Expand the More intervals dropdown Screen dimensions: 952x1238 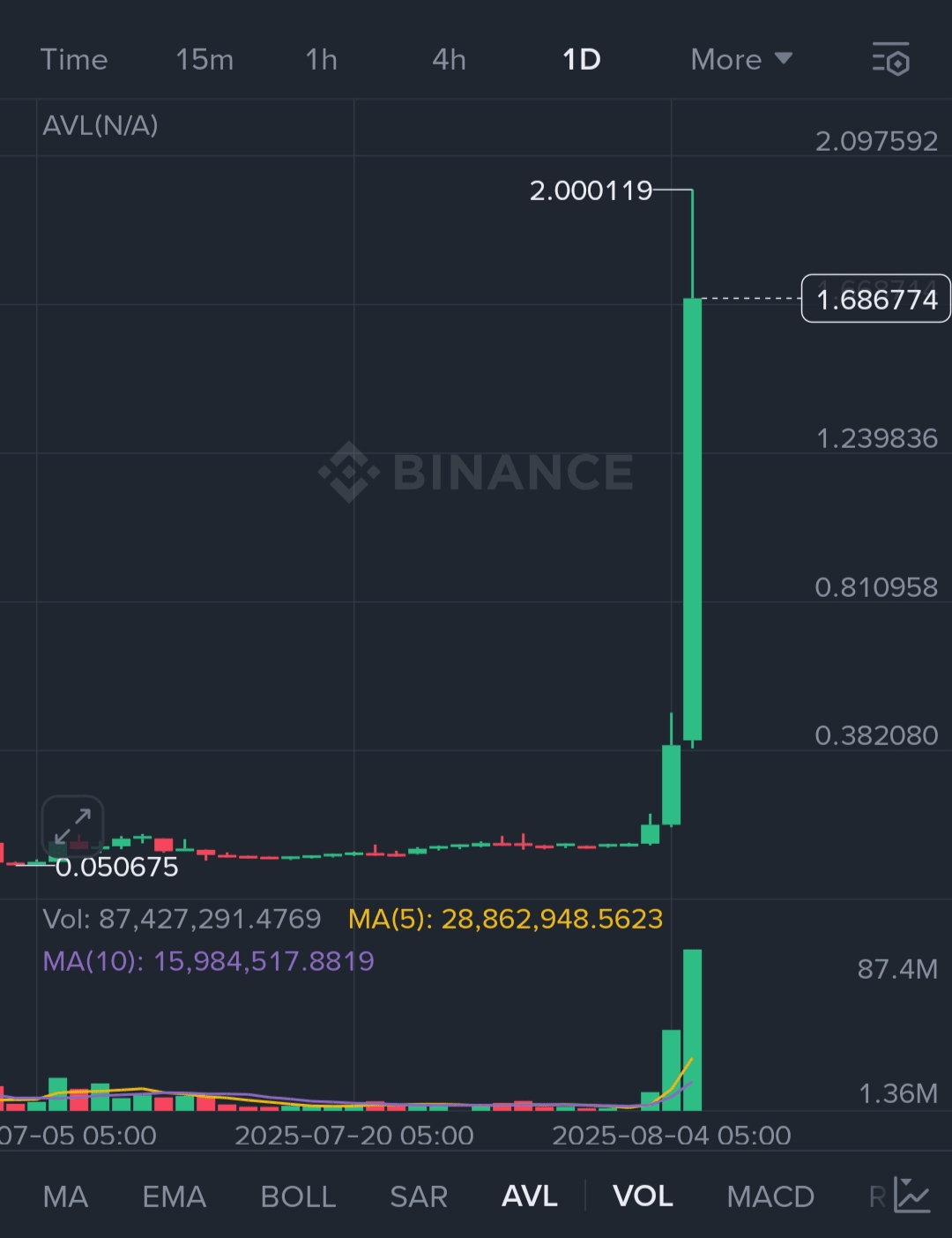point(741,60)
